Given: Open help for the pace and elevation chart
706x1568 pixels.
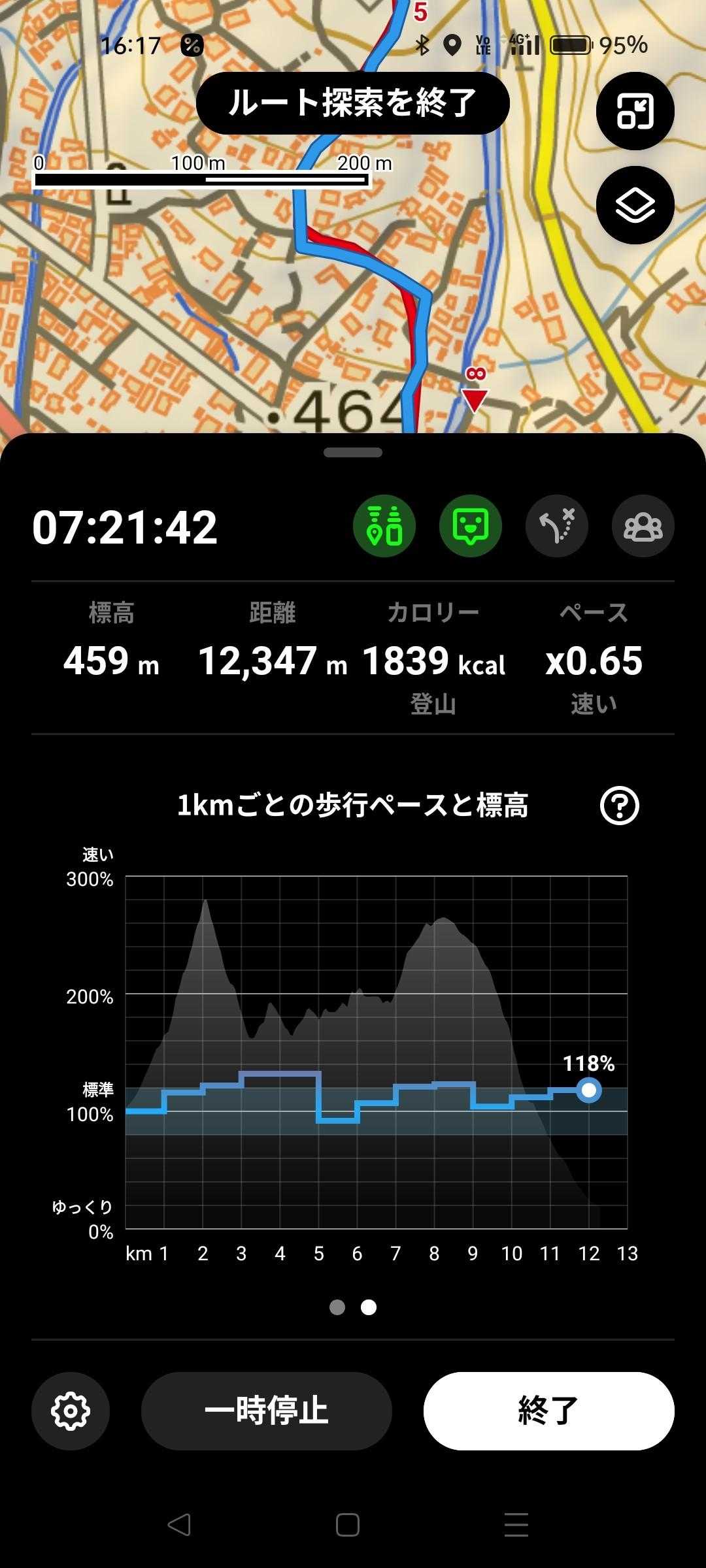Looking at the screenshot, I should (x=619, y=806).
